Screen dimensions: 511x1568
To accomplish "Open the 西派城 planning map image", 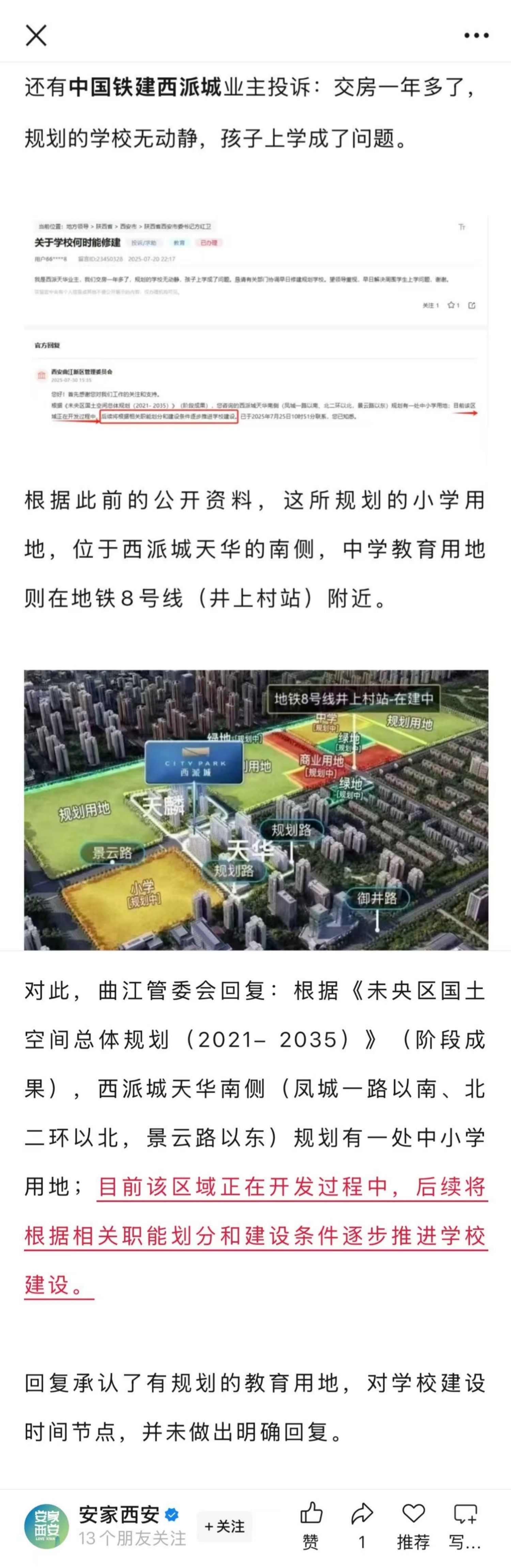I will 256,810.
